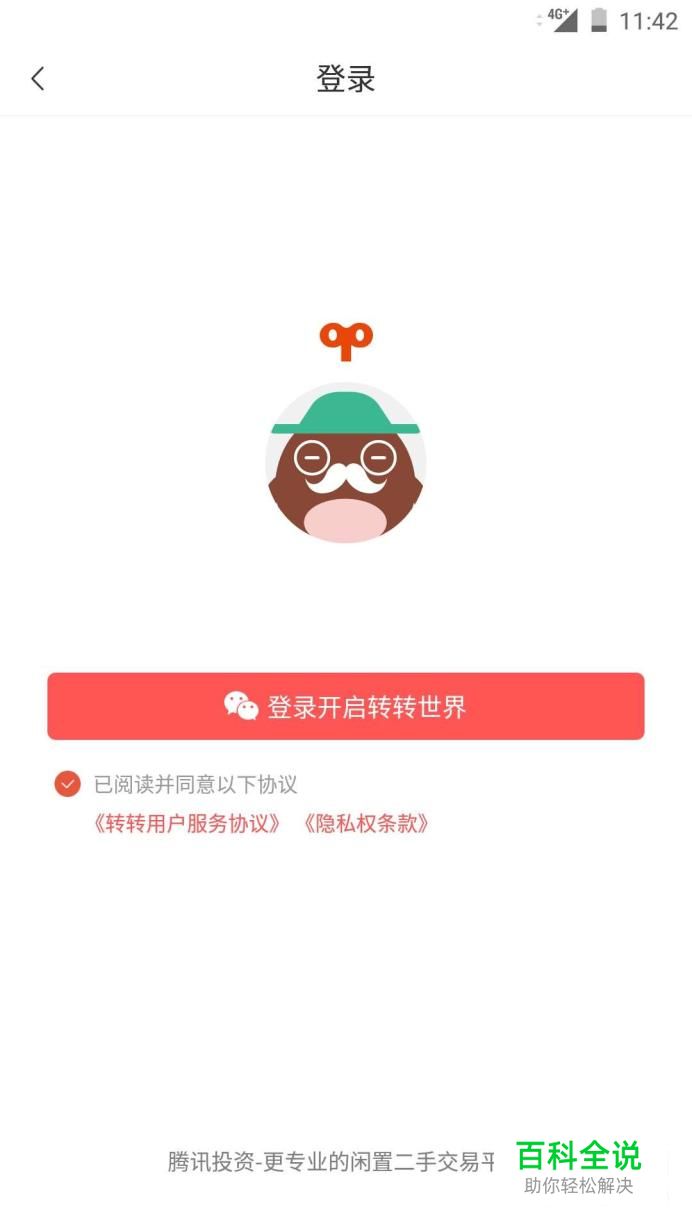This screenshot has width=692, height=1230.
Task: Go back from the 登录 page
Action: click(38, 79)
